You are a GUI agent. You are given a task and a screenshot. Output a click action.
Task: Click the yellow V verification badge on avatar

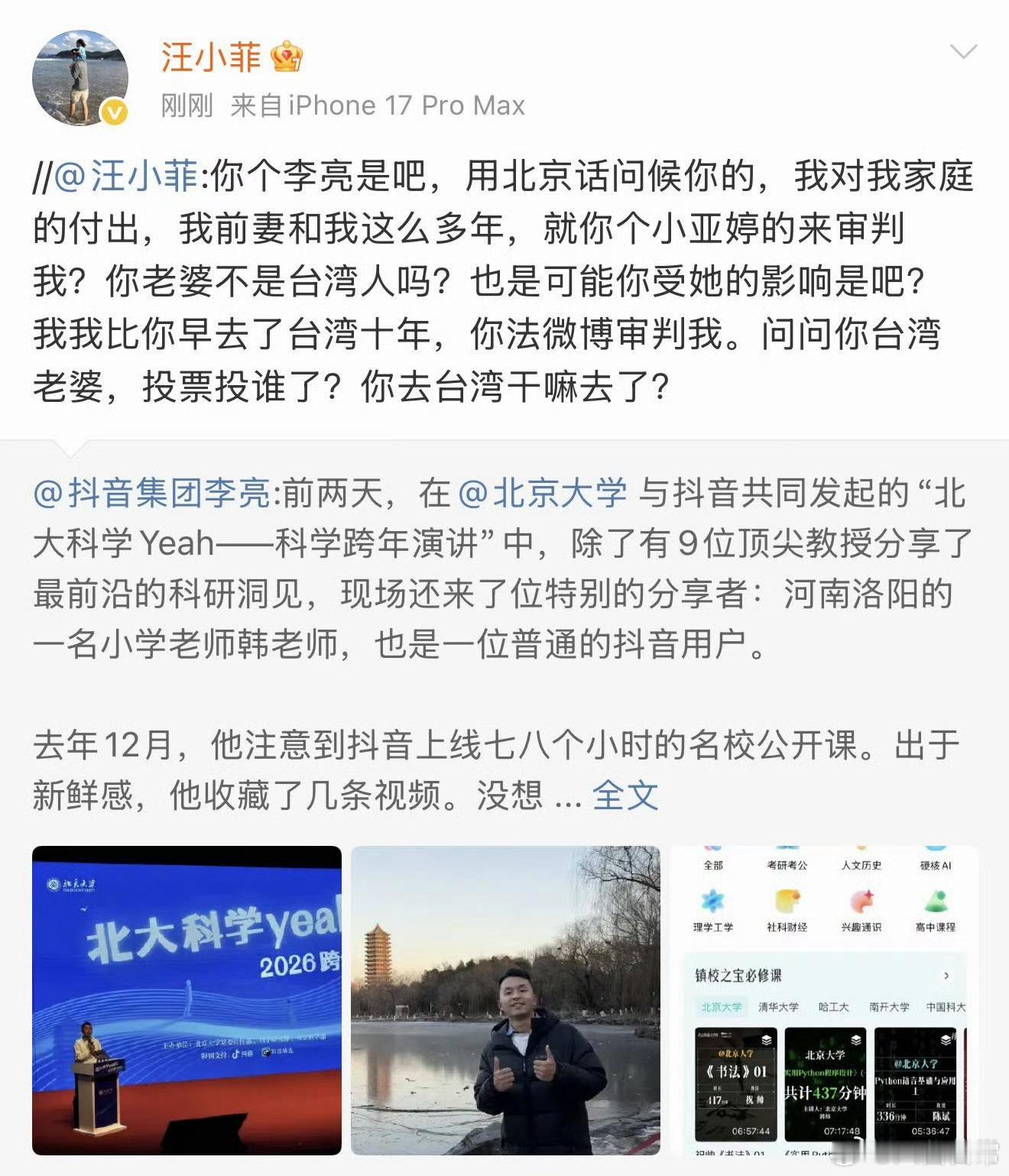click(115, 109)
